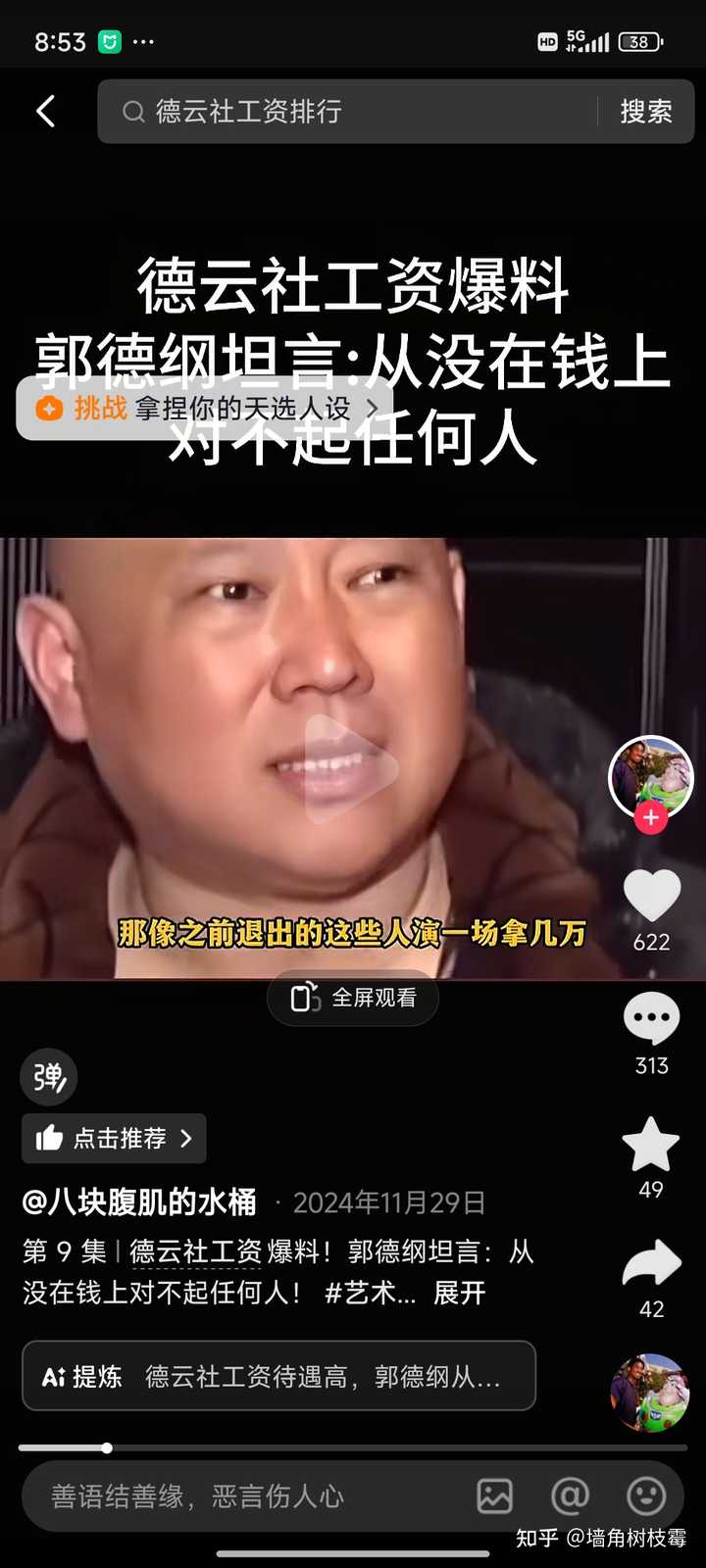Screen dimensions: 706x1568
Task: Tap the 点击推荐 button
Action: pos(114,1138)
